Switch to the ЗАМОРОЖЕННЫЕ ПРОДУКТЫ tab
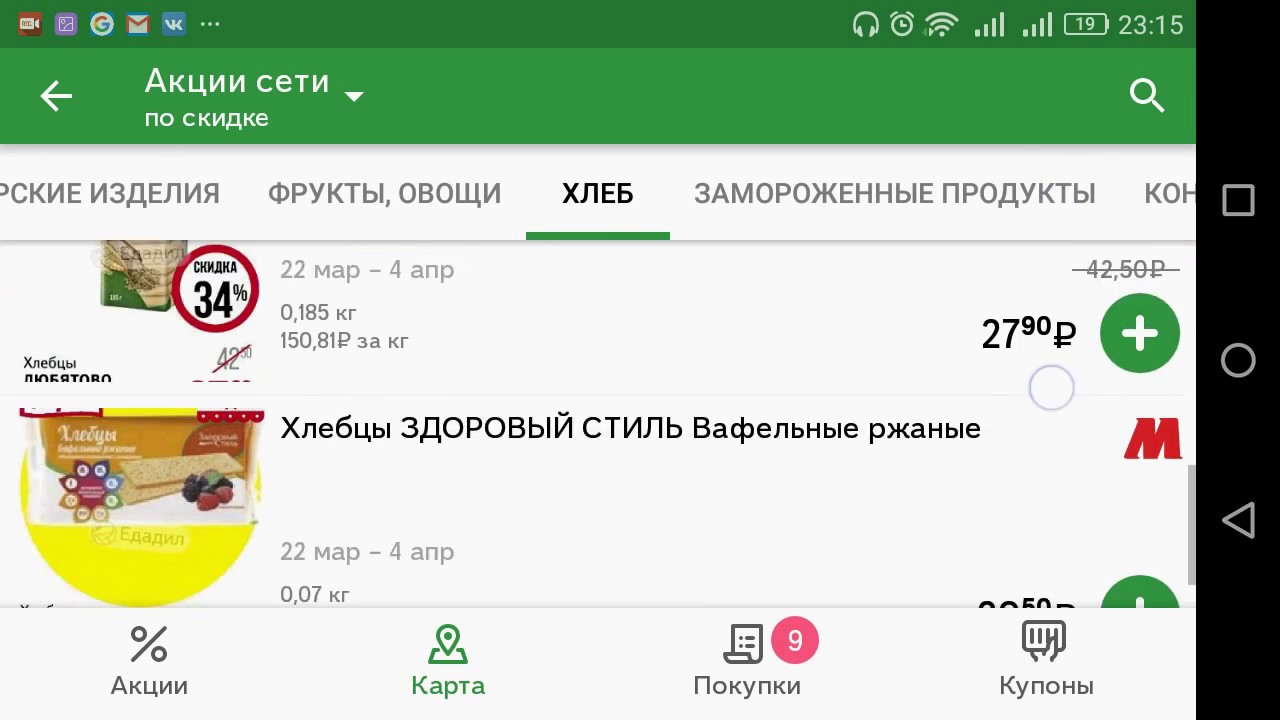Screen dimensions: 1280x720 pyautogui.click(x=895, y=194)
